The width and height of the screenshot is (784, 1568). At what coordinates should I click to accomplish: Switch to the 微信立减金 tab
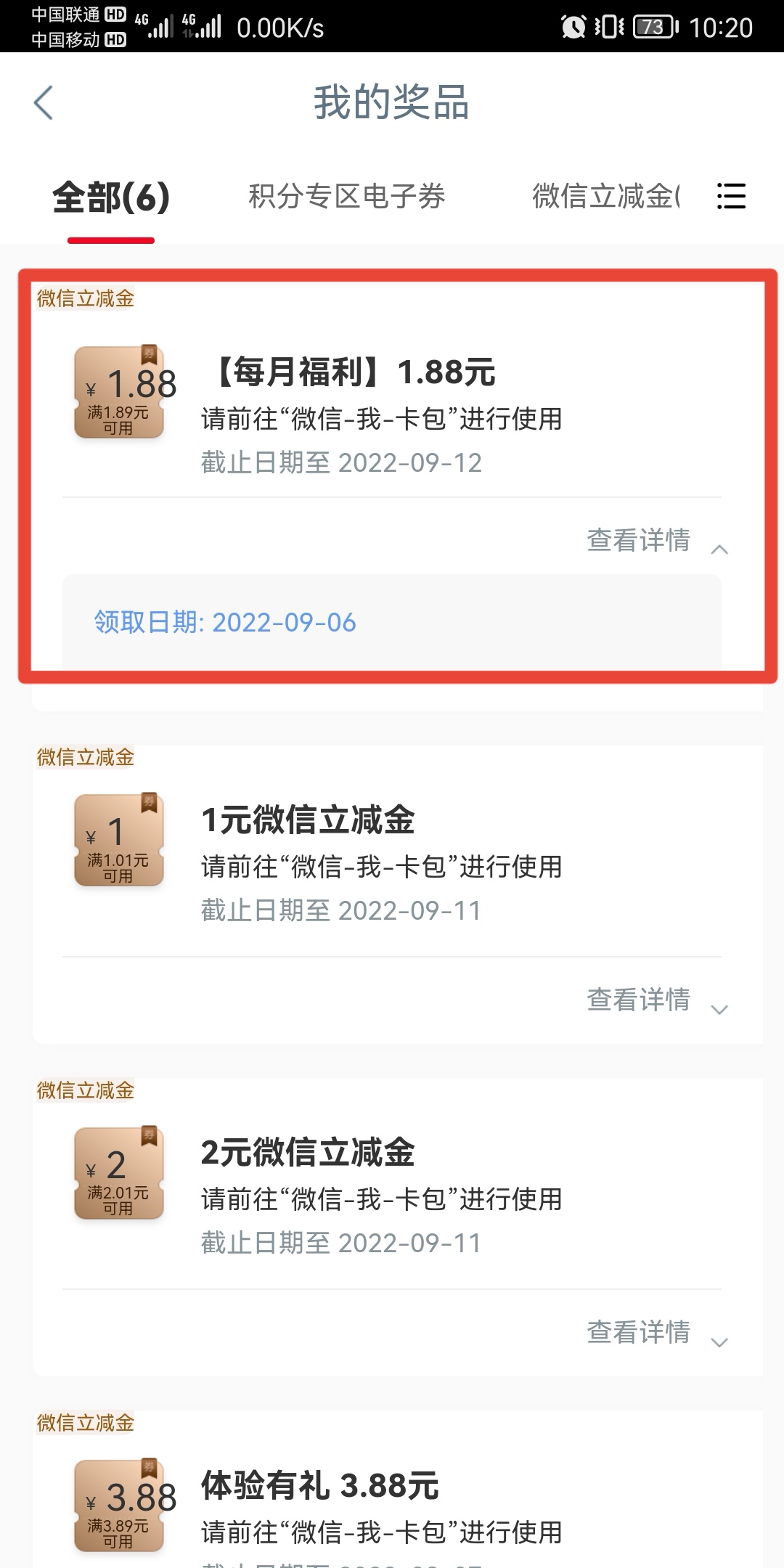[x=605, y=196]
